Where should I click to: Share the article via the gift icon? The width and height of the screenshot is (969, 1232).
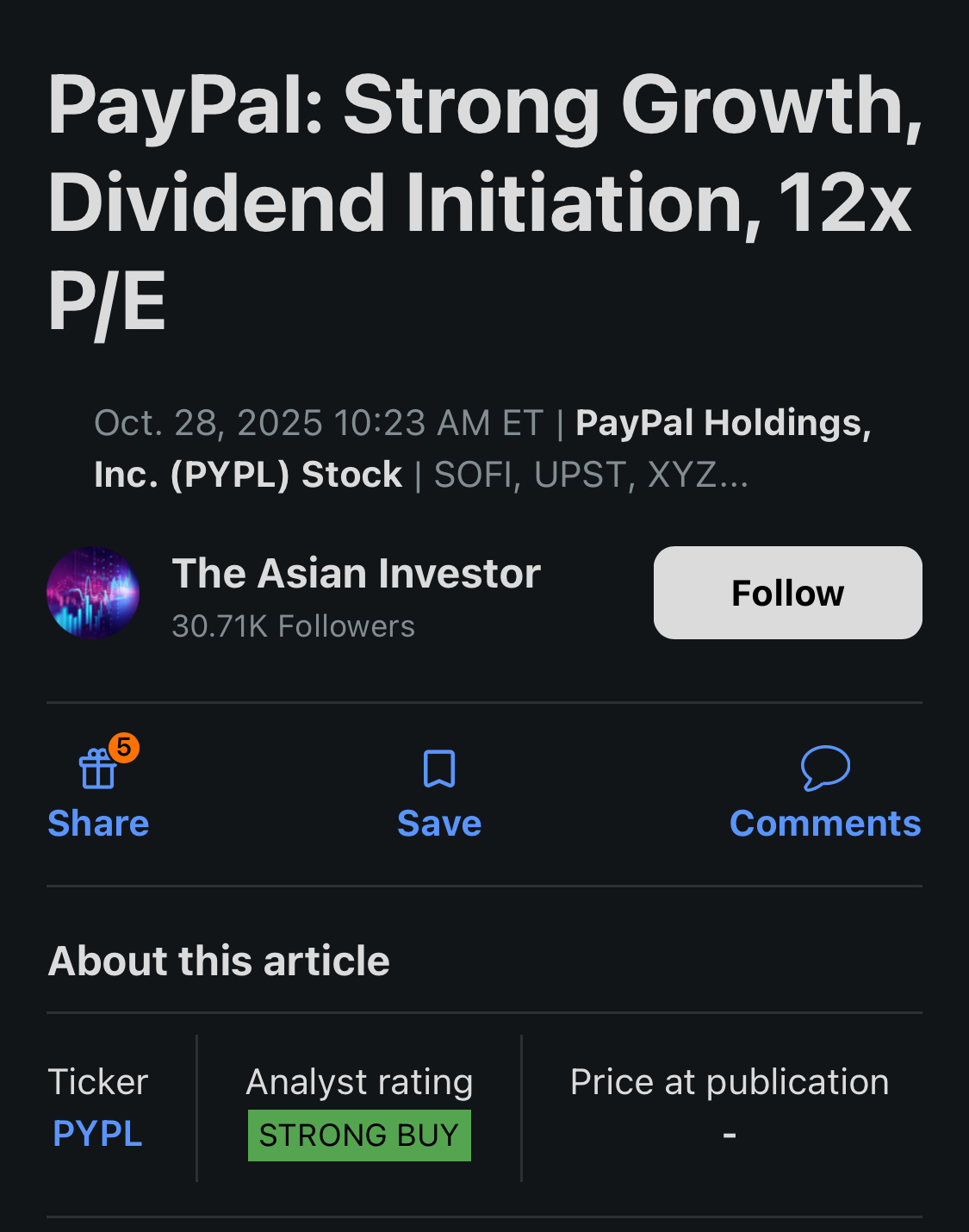97,769
